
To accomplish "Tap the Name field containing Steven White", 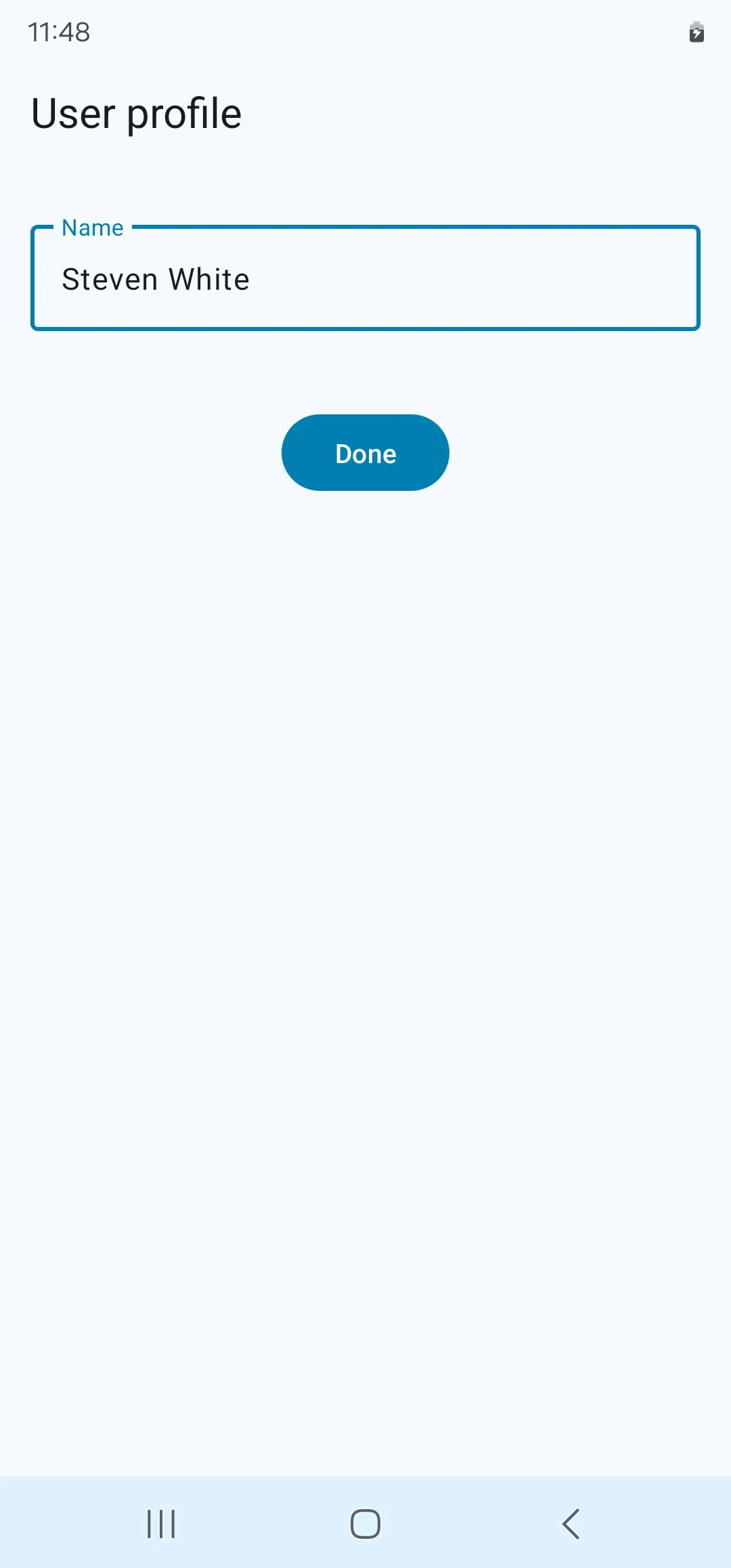I will tap(365, 279).
